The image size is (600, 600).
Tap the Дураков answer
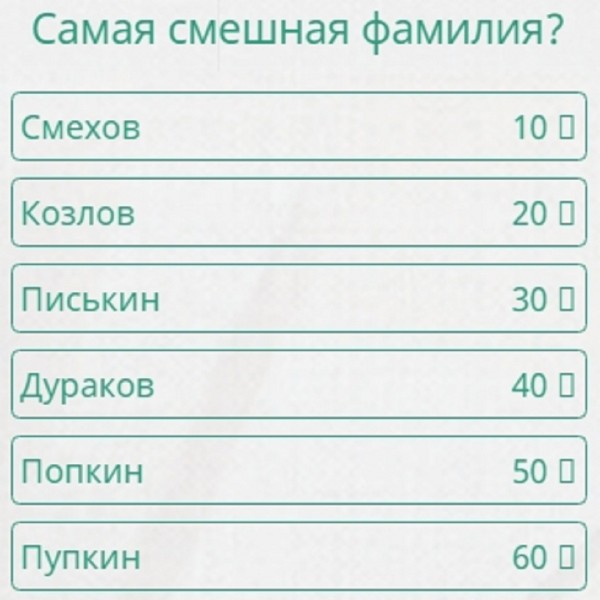pos(298,385)
